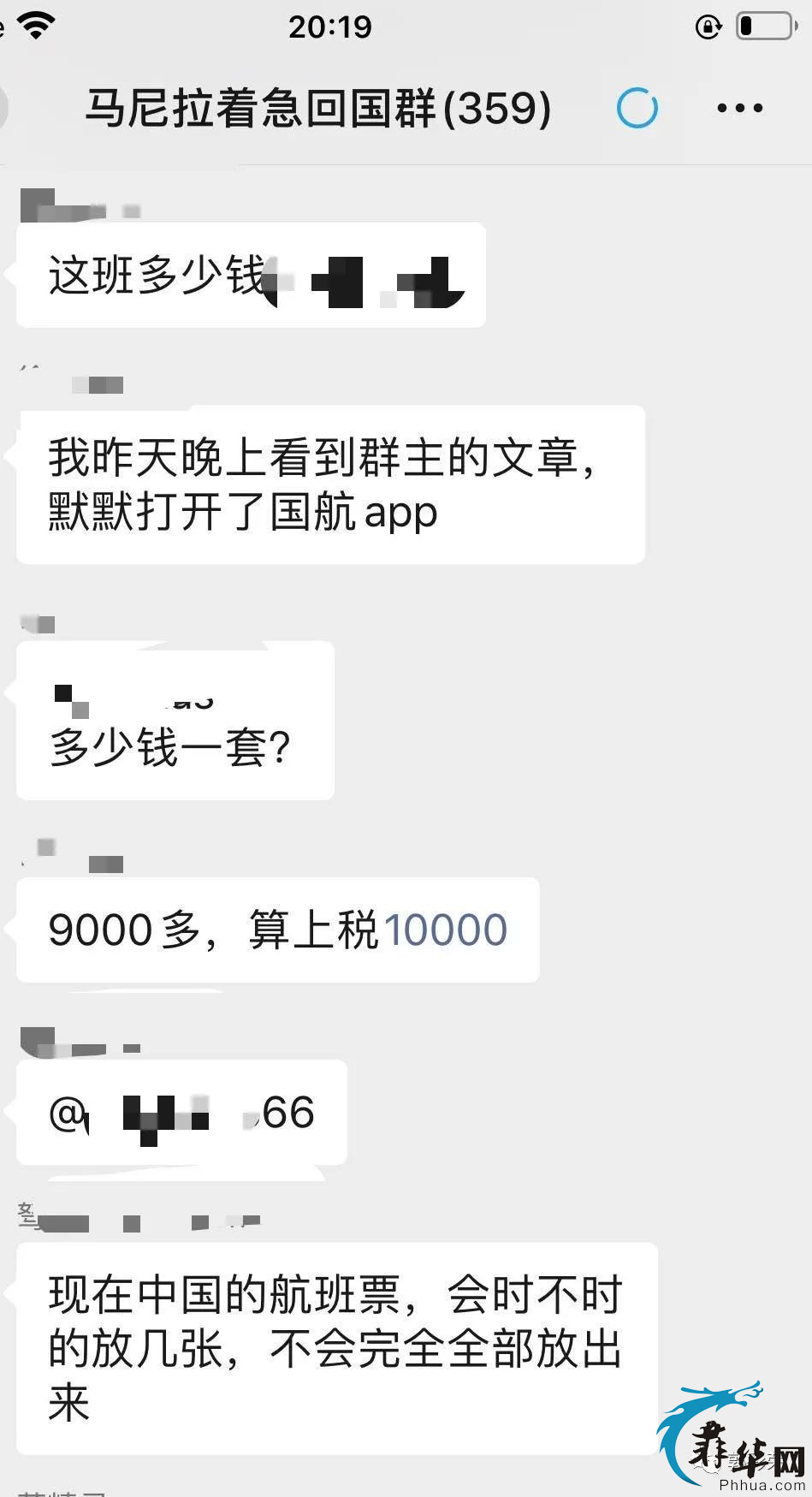This screenshot has width=812, height=1497.
Task: Tap the blue 10000 number link
Action: [445, 930]
